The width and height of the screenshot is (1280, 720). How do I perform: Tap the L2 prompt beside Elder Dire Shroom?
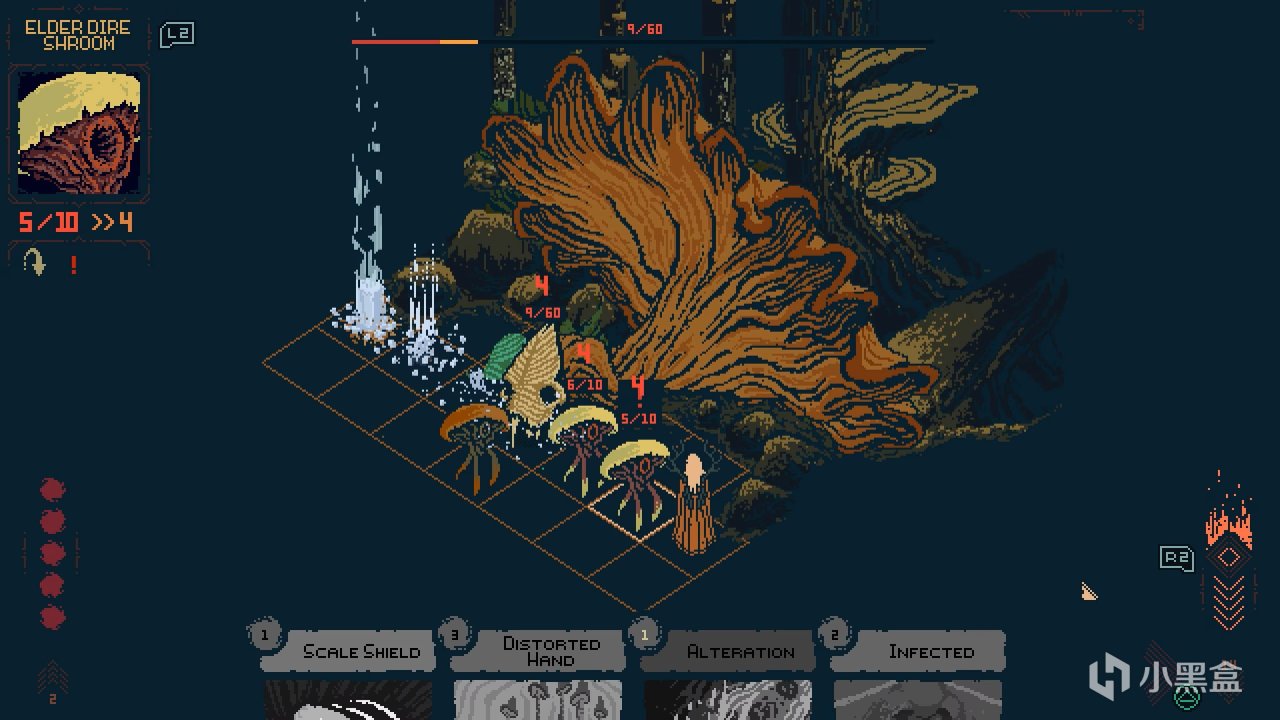(177, 34)
